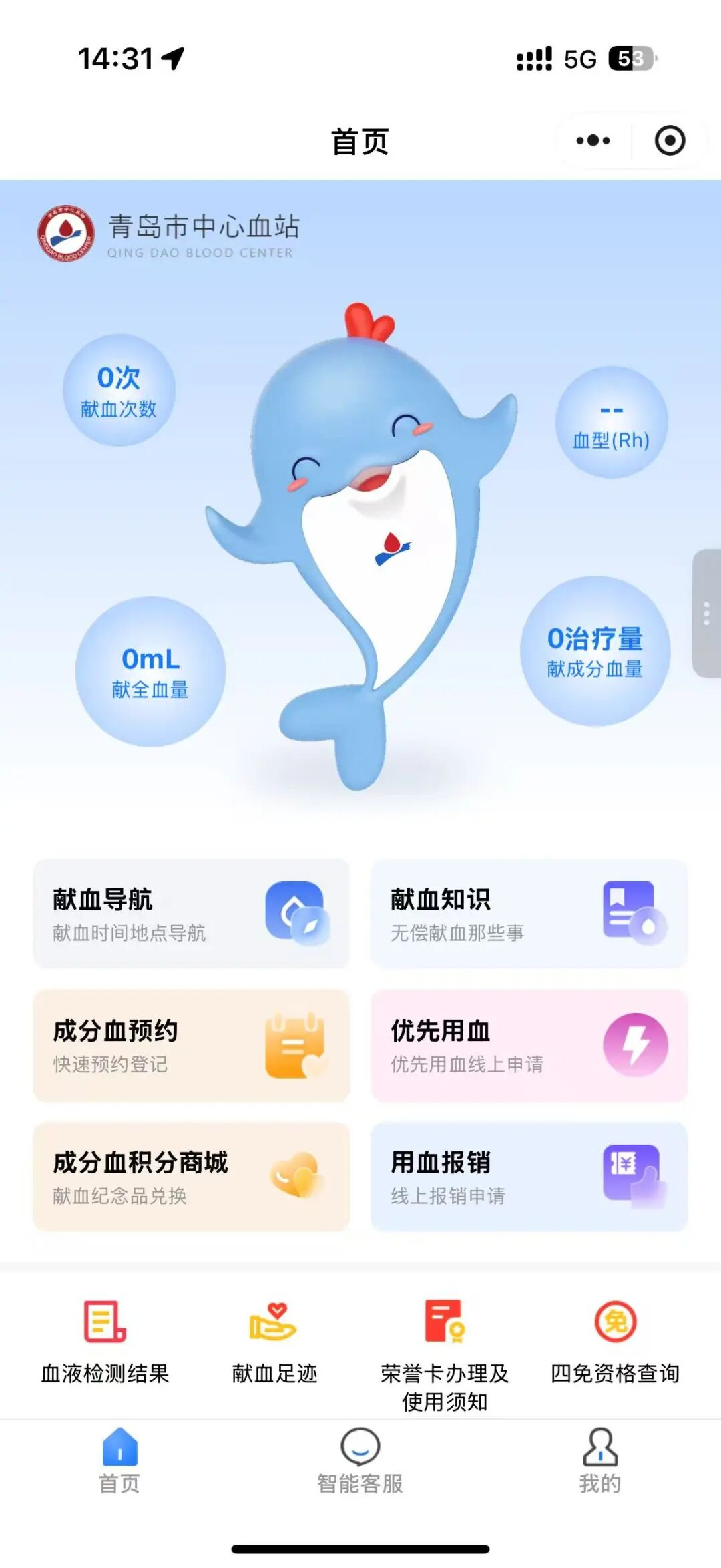Image resolution: width=721 pixels, height=1568 pixels.
Task: Open 优先用血 priority blood use card
Action: click(x=529, y=1045)
